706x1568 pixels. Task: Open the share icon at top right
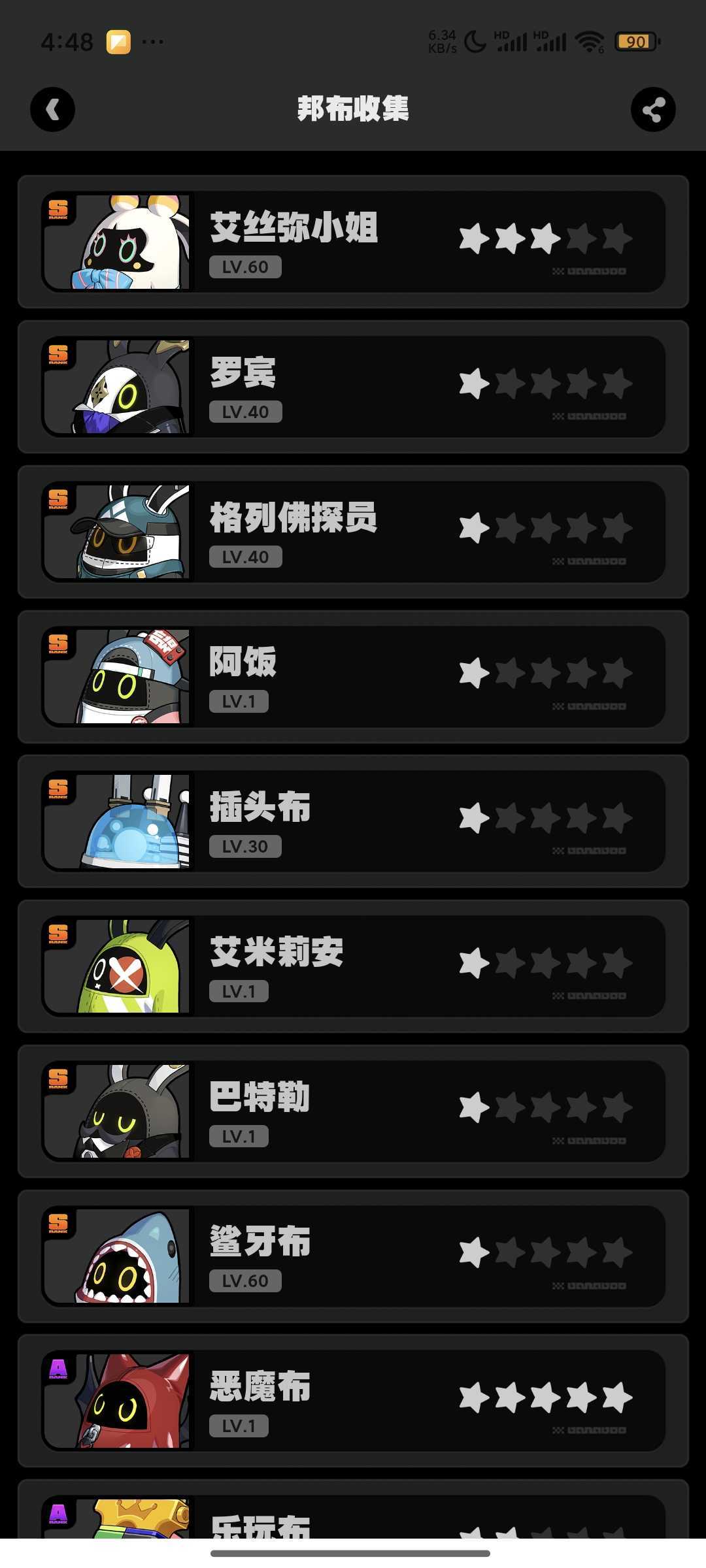click(x=652, y=110)
